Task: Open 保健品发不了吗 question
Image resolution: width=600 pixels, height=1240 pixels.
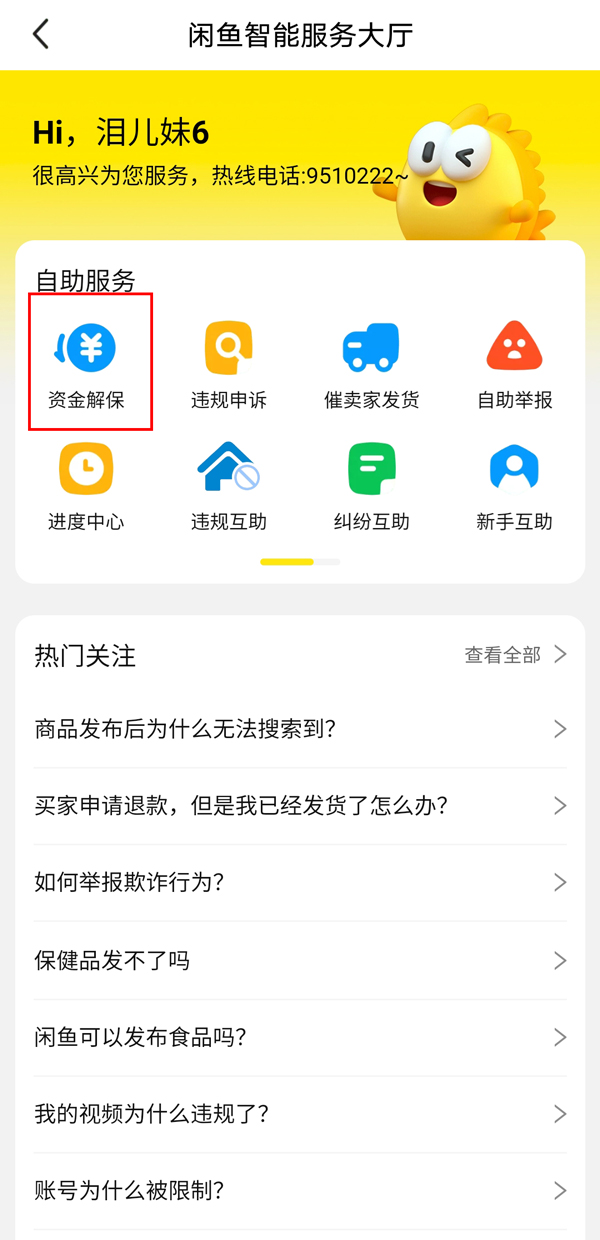Action: tap(300, 961)
